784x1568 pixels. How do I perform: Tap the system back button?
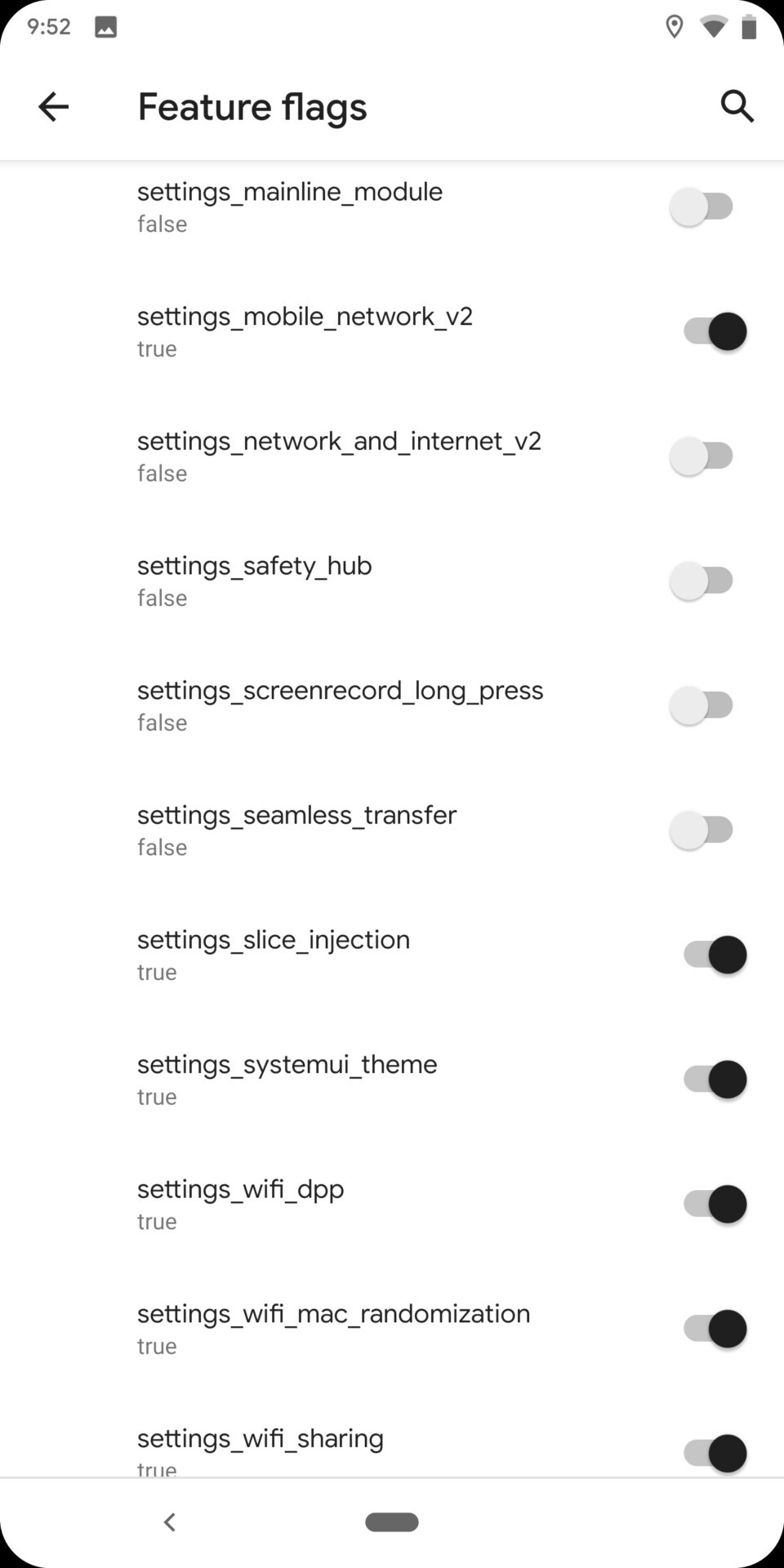click(170, 1522)
